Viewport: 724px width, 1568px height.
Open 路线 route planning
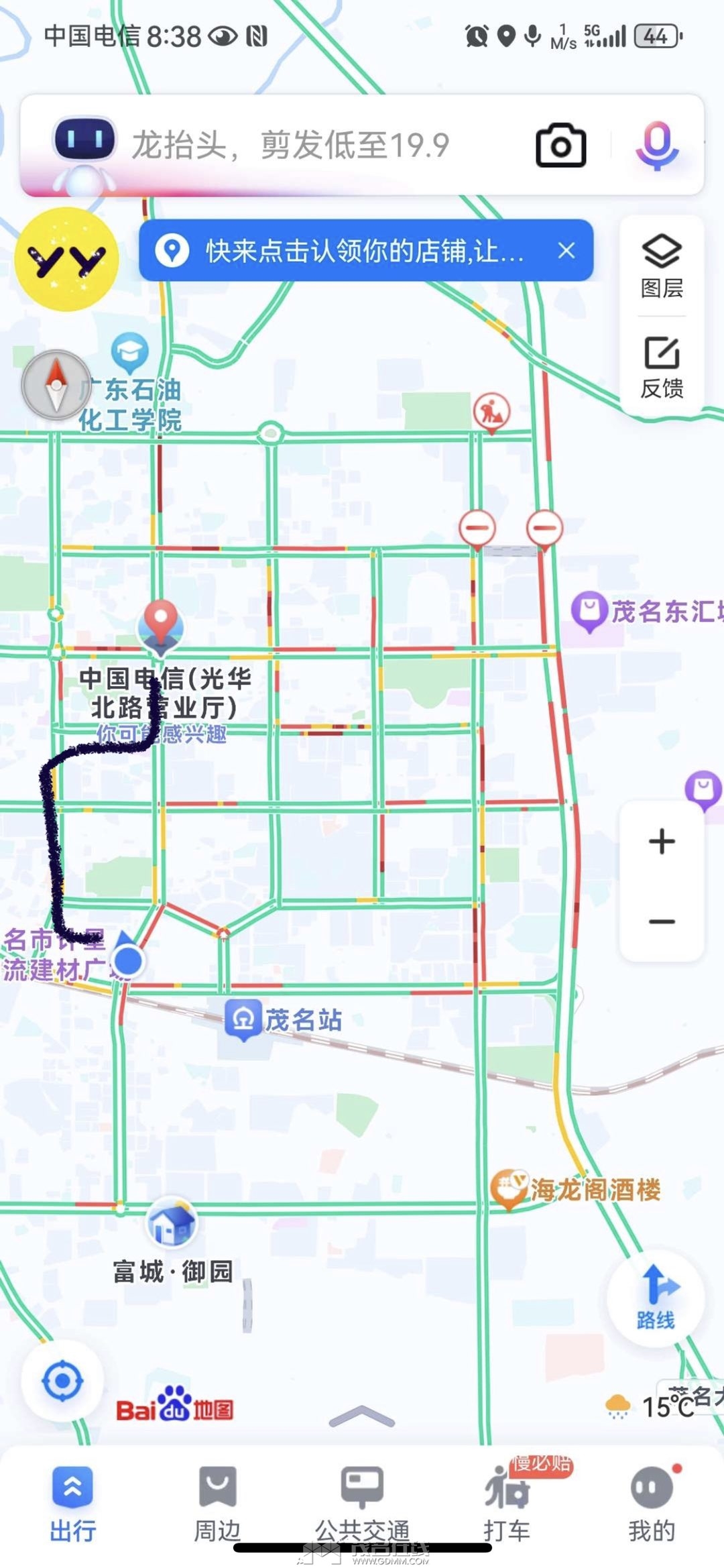[656, 1298]
